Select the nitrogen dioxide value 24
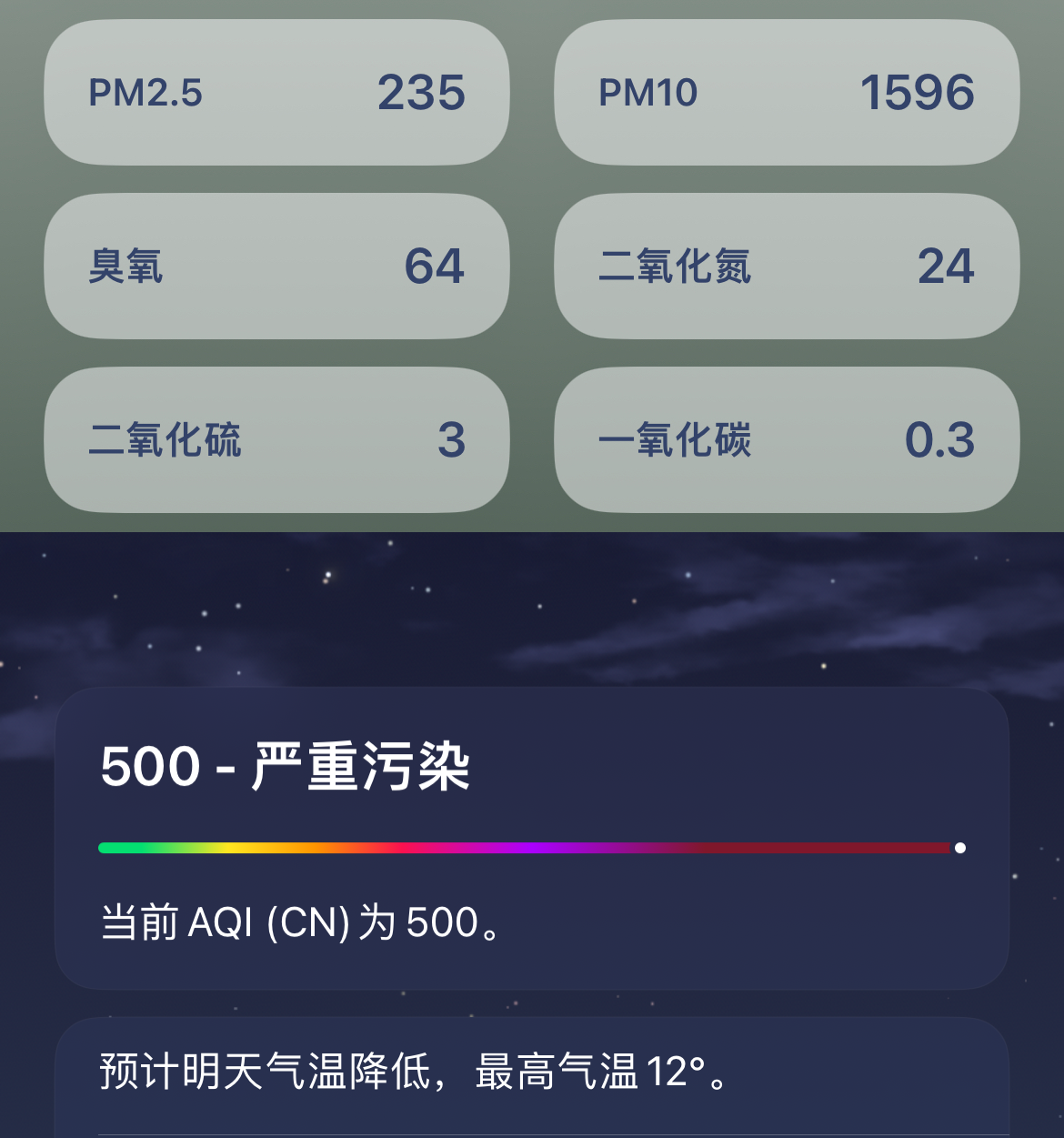The image size is (1064, 1138). pyautogui.click(x=947, y=267)
